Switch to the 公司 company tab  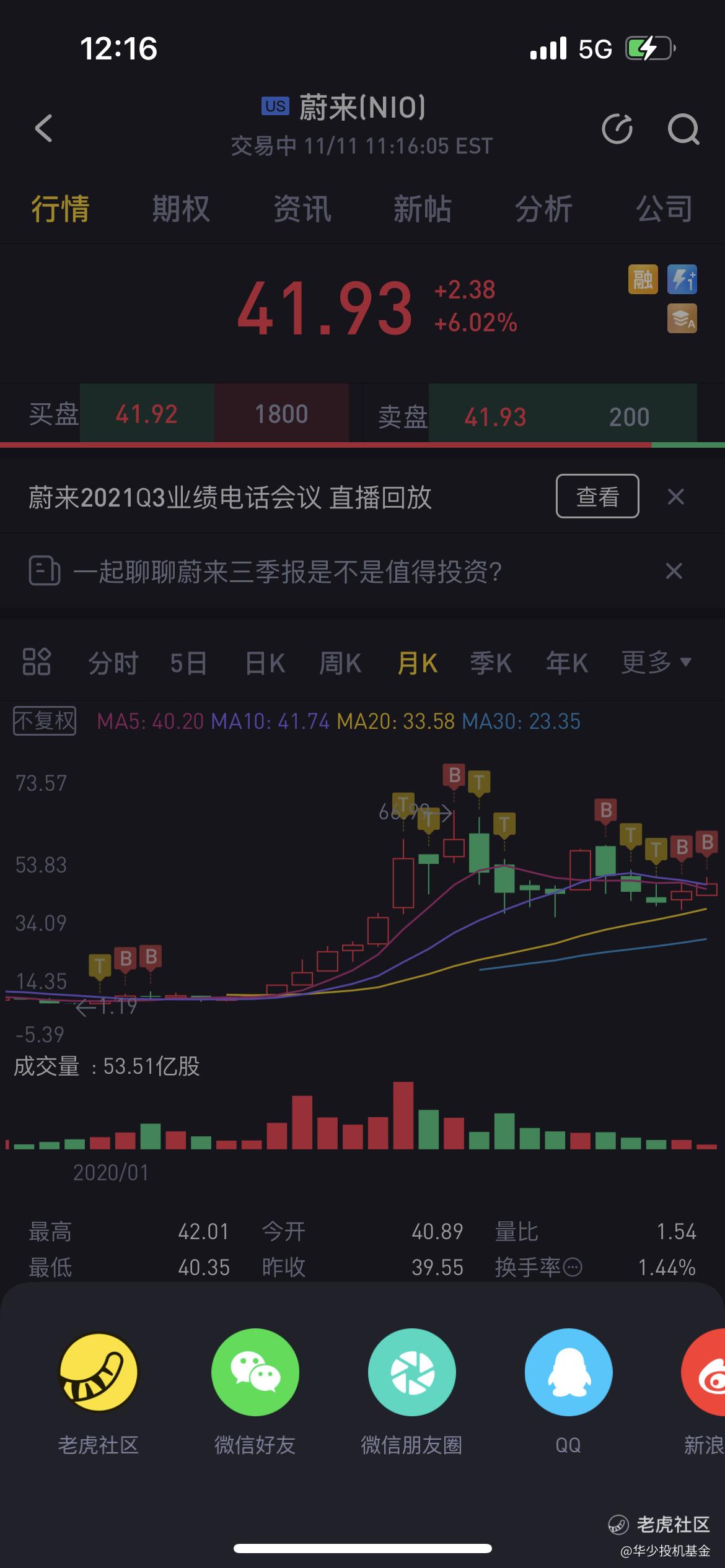[664, 209]
